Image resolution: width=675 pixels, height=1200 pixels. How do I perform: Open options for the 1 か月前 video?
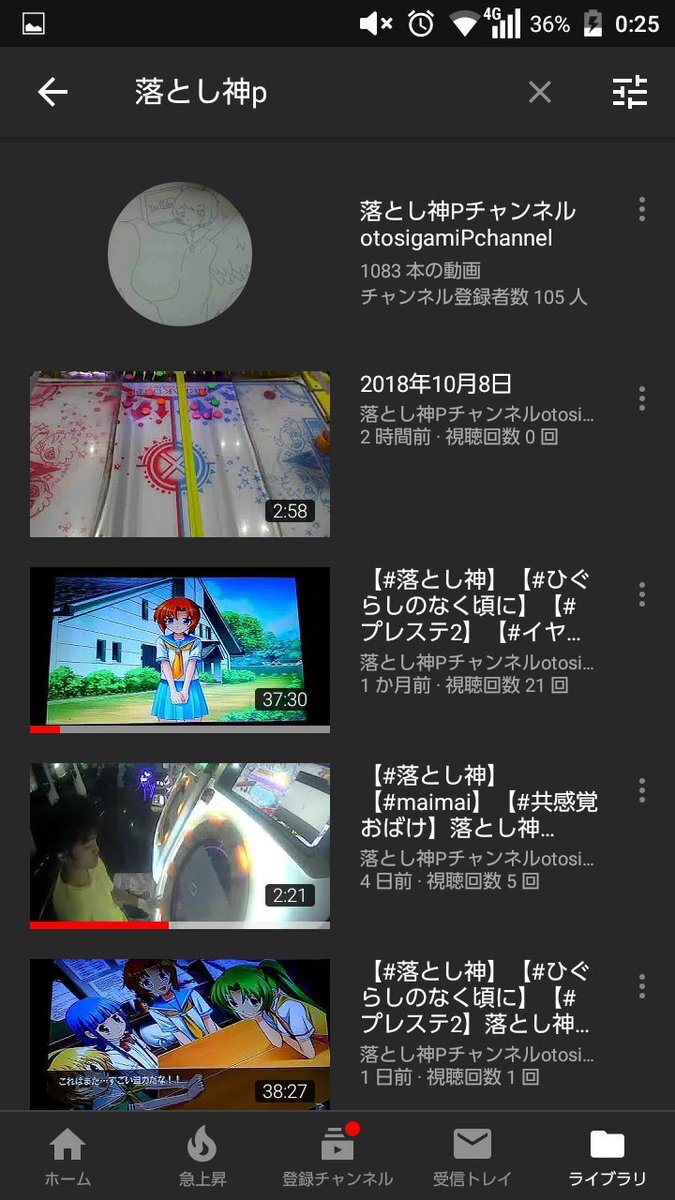pos(641,594)
